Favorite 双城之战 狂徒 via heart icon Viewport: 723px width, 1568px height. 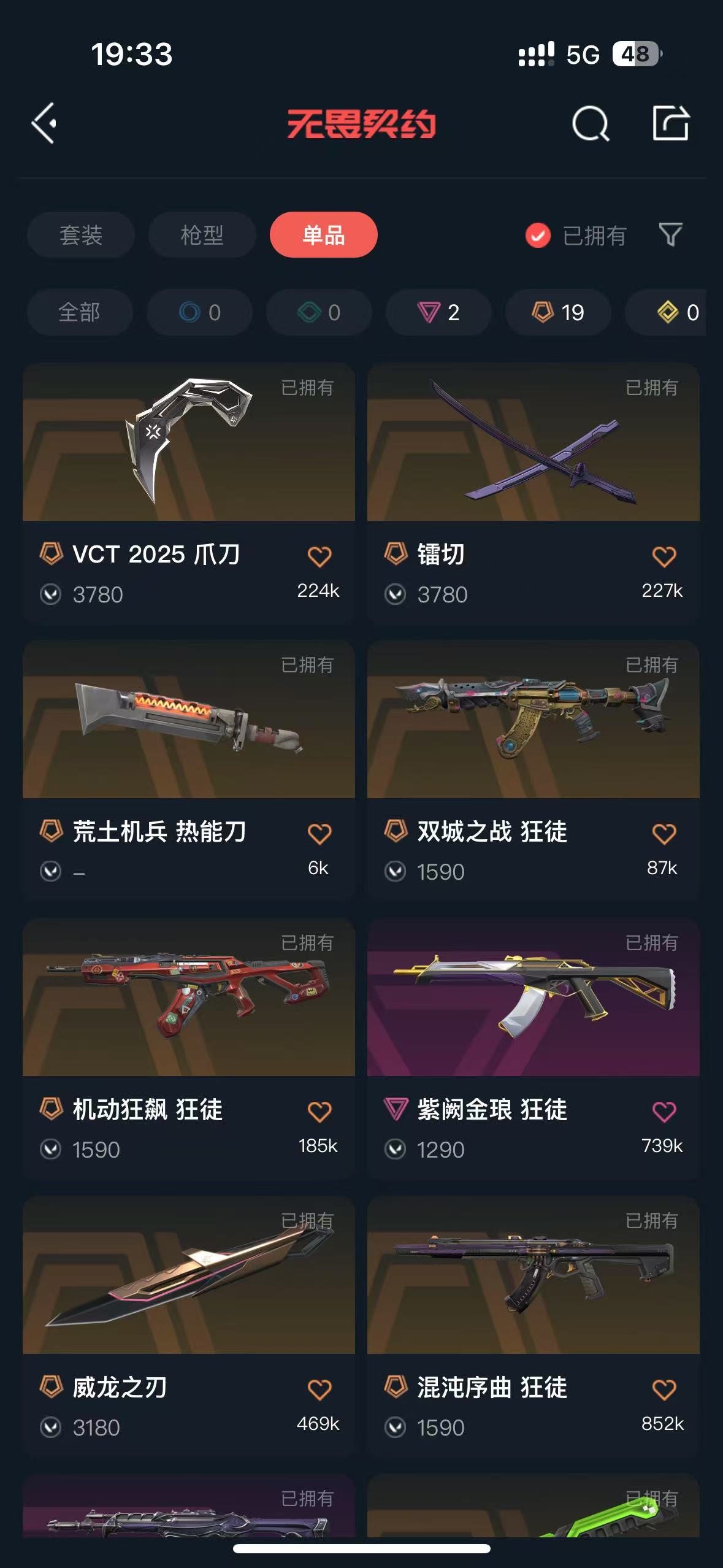(664, 834)
